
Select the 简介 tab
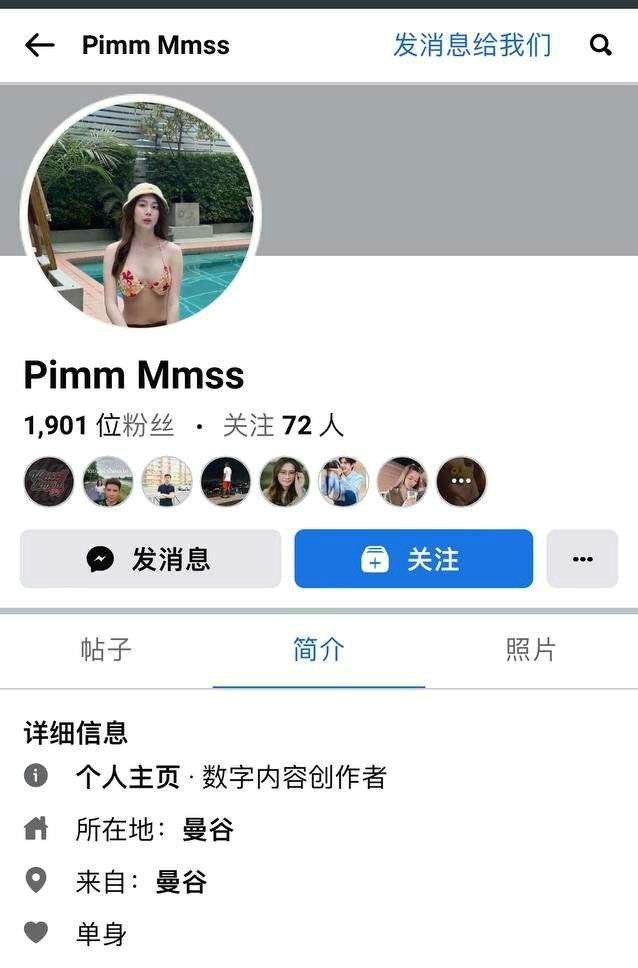coord(318,650)
